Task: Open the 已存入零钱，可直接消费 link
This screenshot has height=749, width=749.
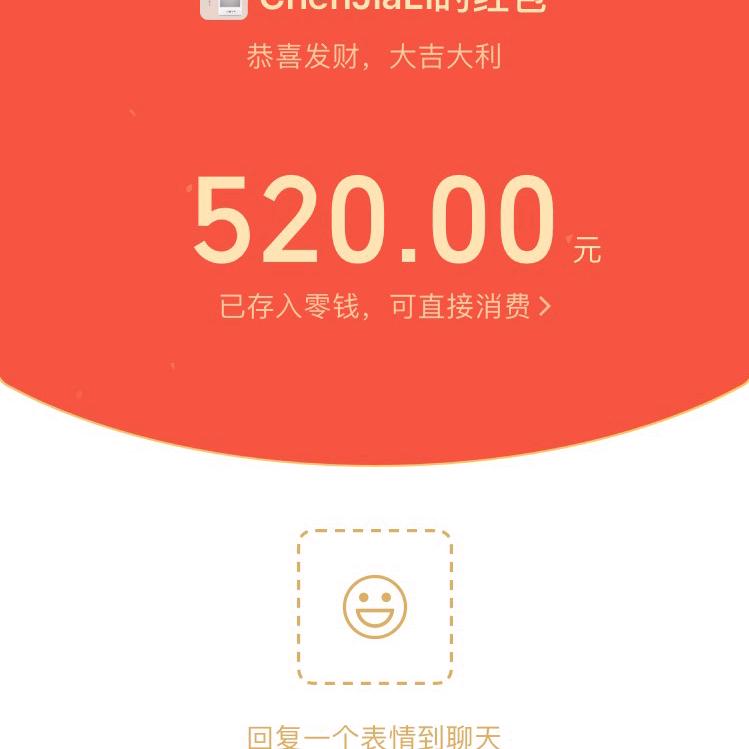Action: (384, 307)
